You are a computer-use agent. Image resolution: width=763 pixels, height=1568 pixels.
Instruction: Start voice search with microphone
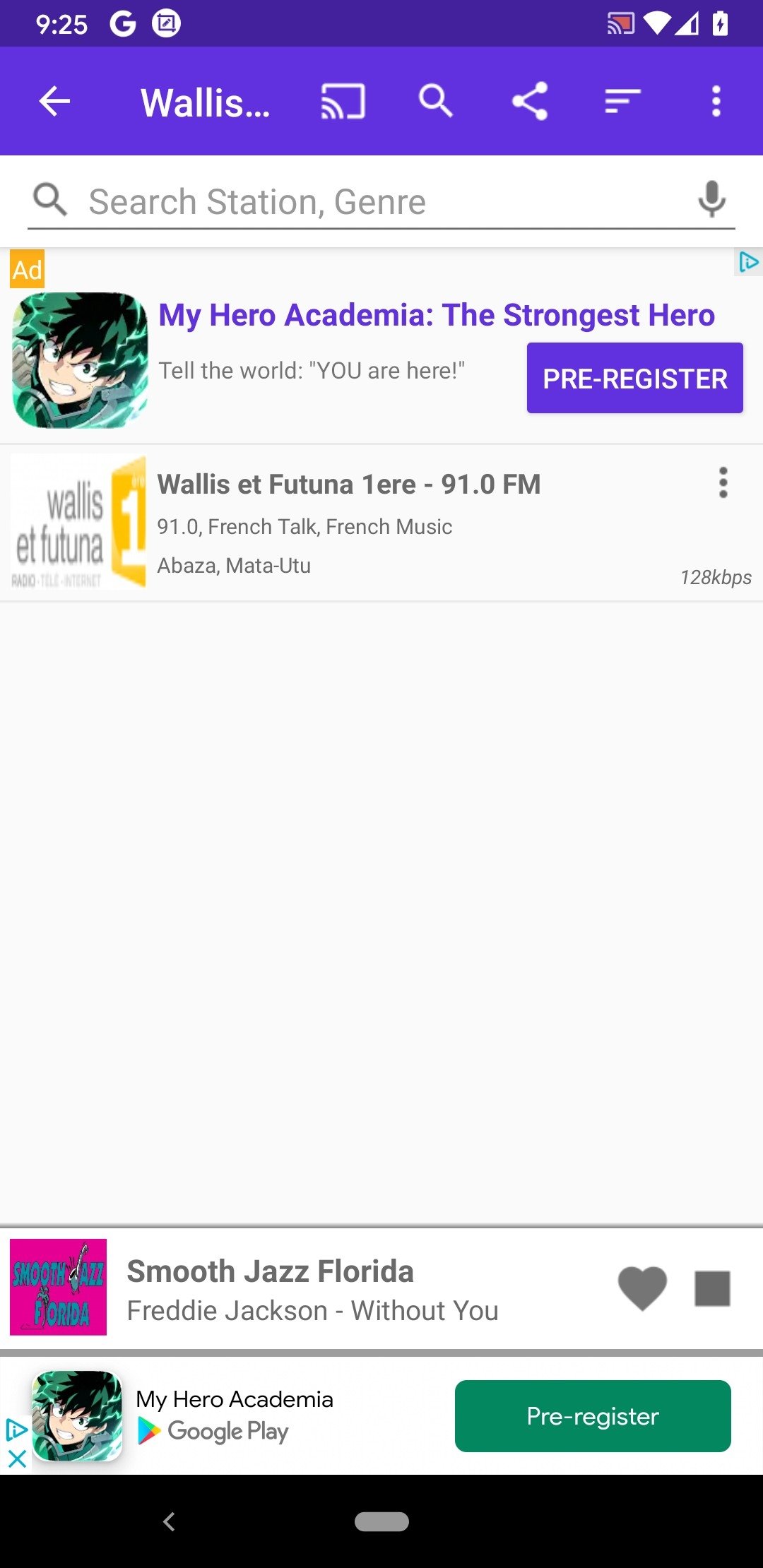click(711, 199)
